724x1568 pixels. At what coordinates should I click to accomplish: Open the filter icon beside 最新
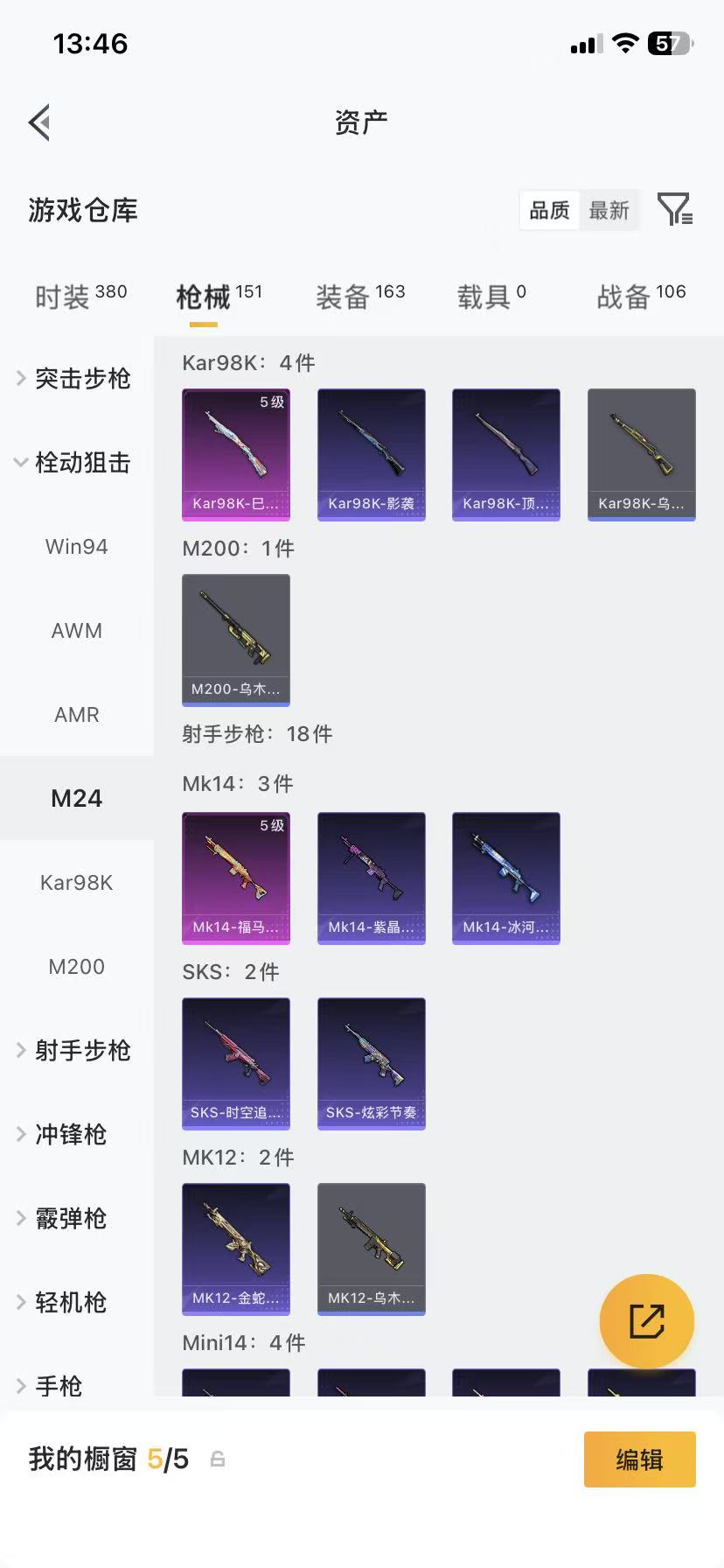pos(674,210)
